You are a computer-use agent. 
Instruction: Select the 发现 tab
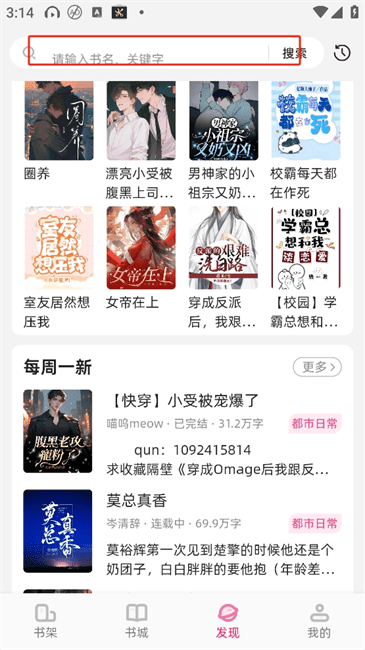(x=228, y=621)
